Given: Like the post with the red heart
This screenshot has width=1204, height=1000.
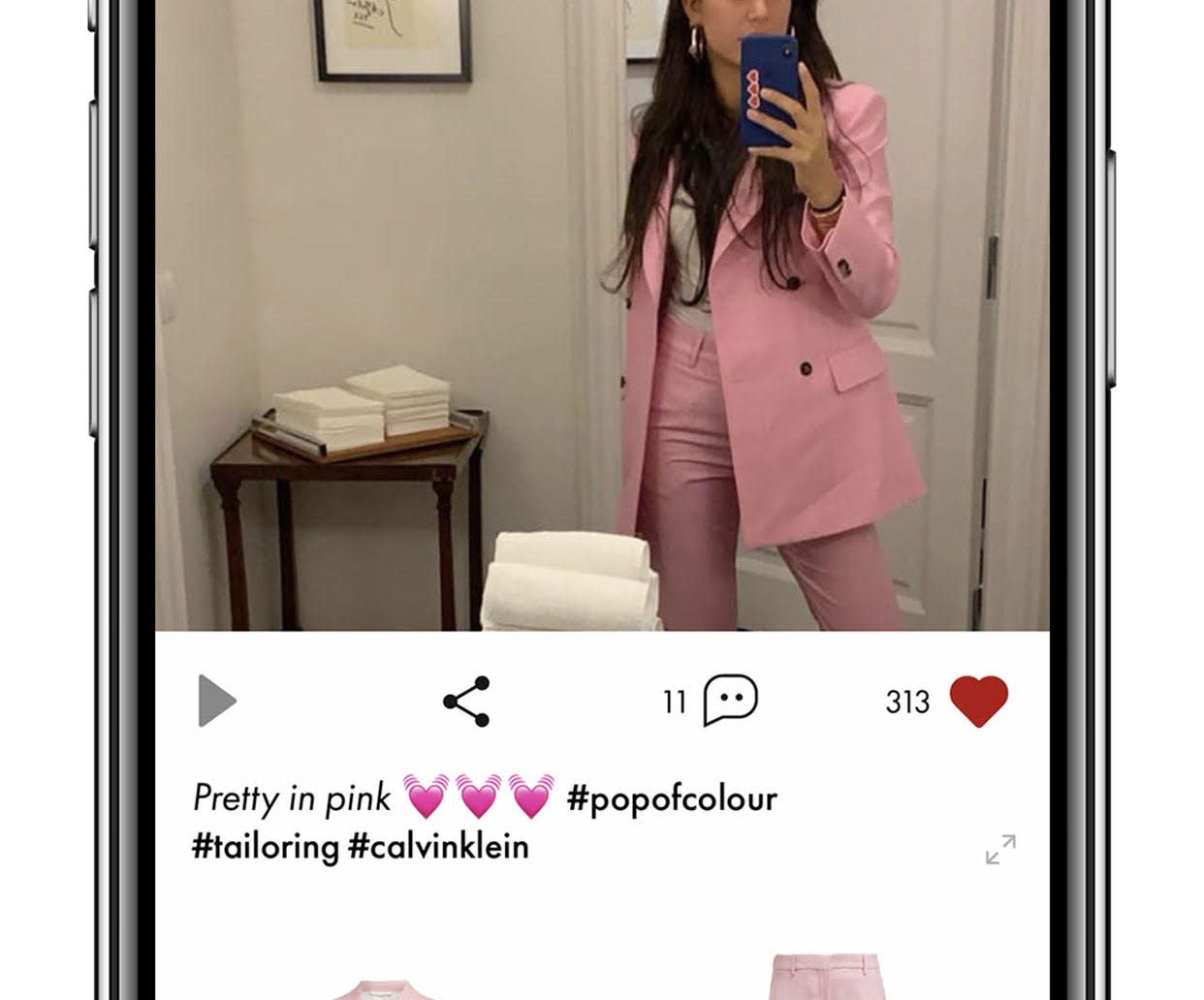Looking at the screenshot, I should tap(978, 701).
